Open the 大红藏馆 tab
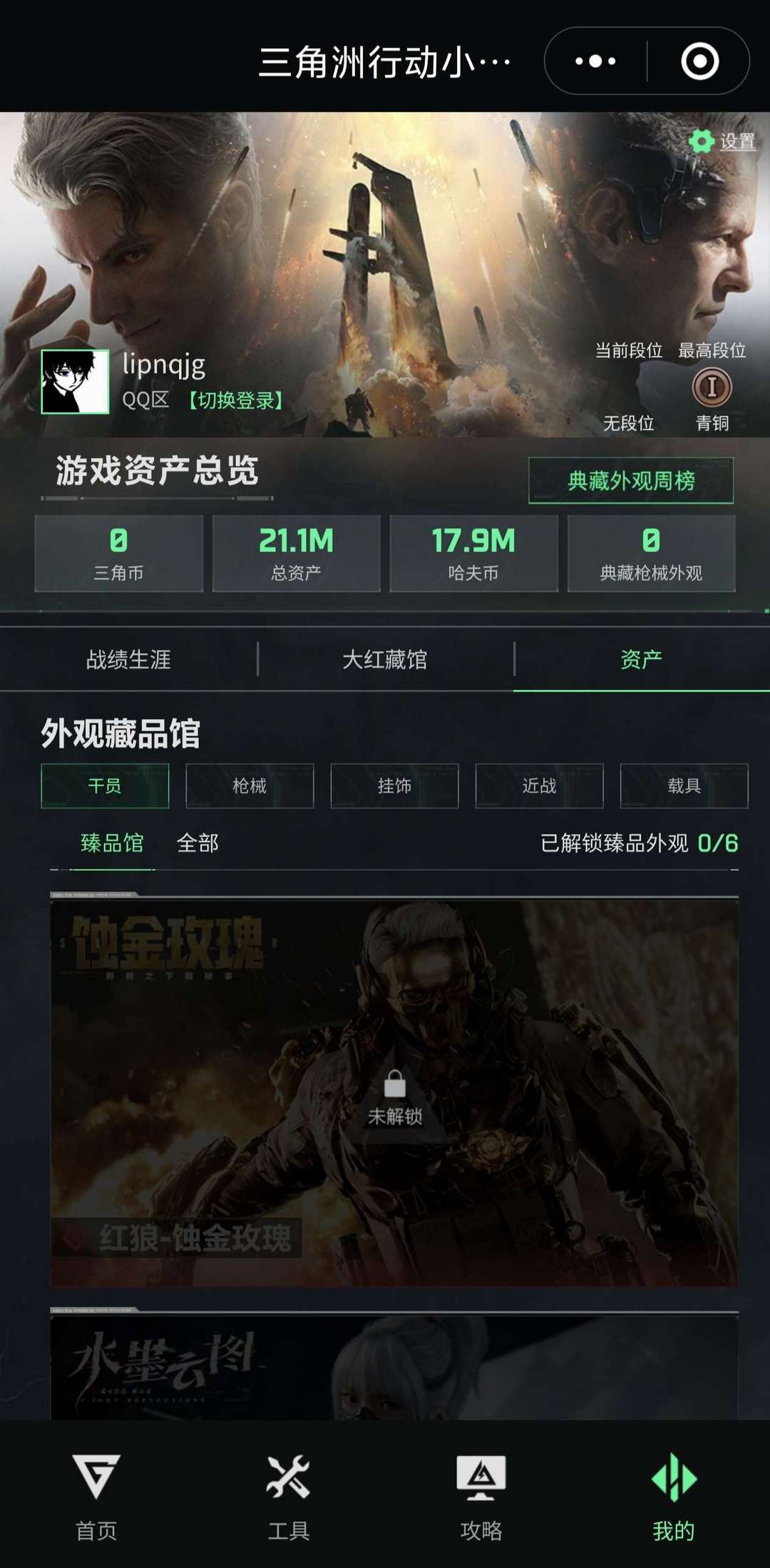This screenshot has width=770, height=1568. 385,661
